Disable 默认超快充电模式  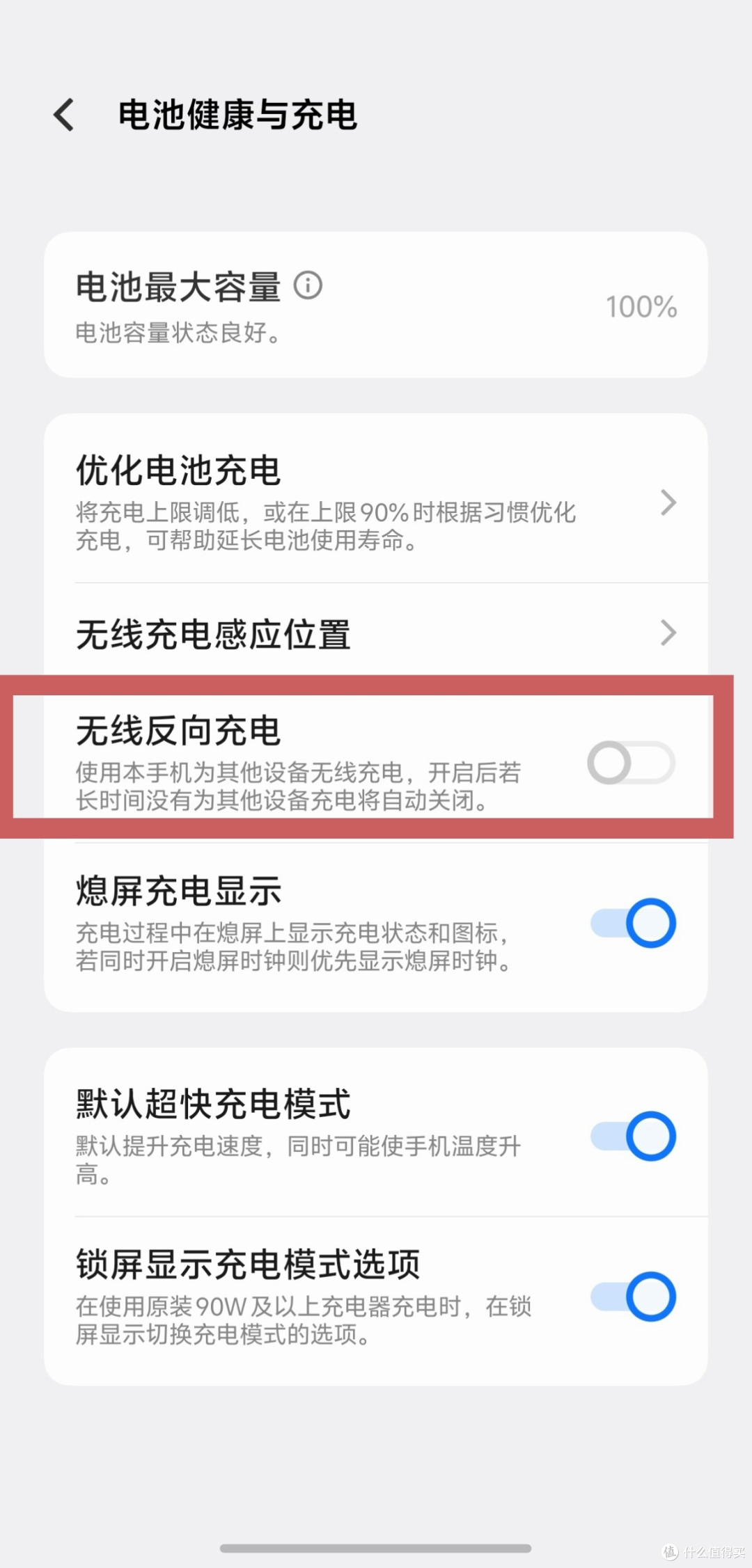pos(633,1137)
